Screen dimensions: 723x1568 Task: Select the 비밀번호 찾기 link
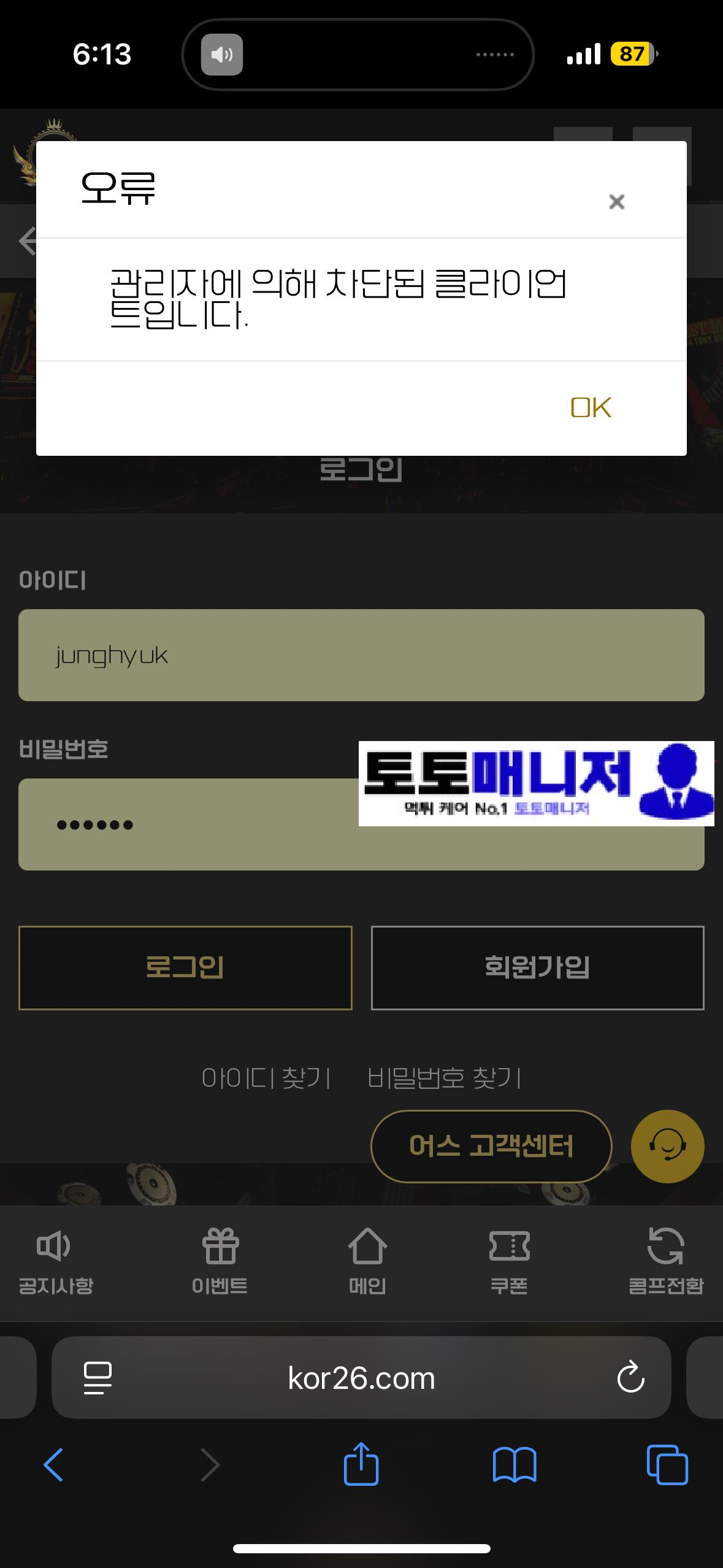pyautogui.click(x=445, y=1078)
